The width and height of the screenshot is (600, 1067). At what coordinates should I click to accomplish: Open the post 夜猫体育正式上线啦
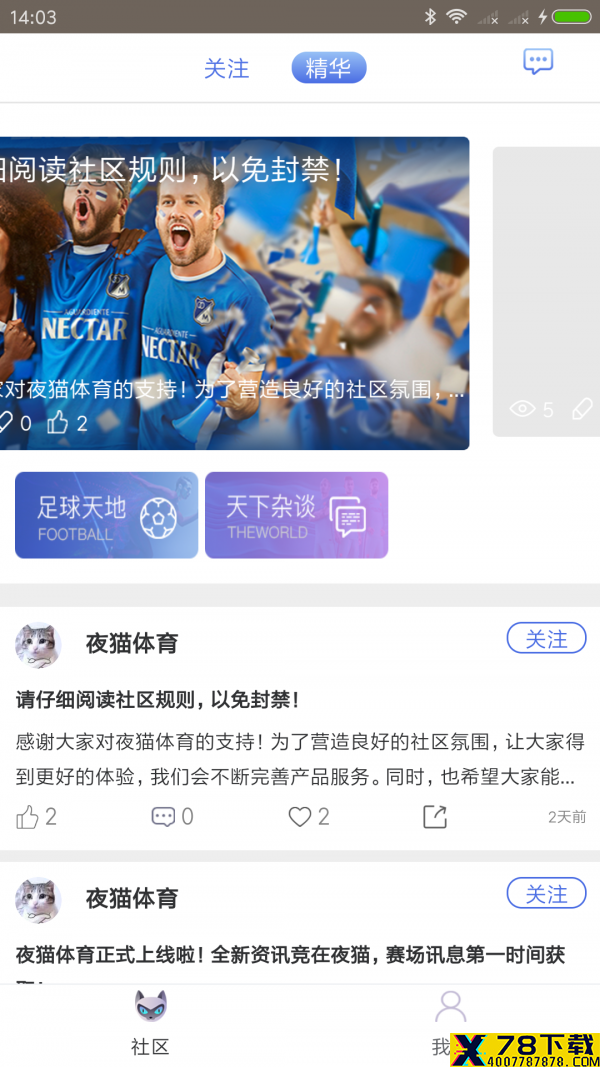coord(290,955)
